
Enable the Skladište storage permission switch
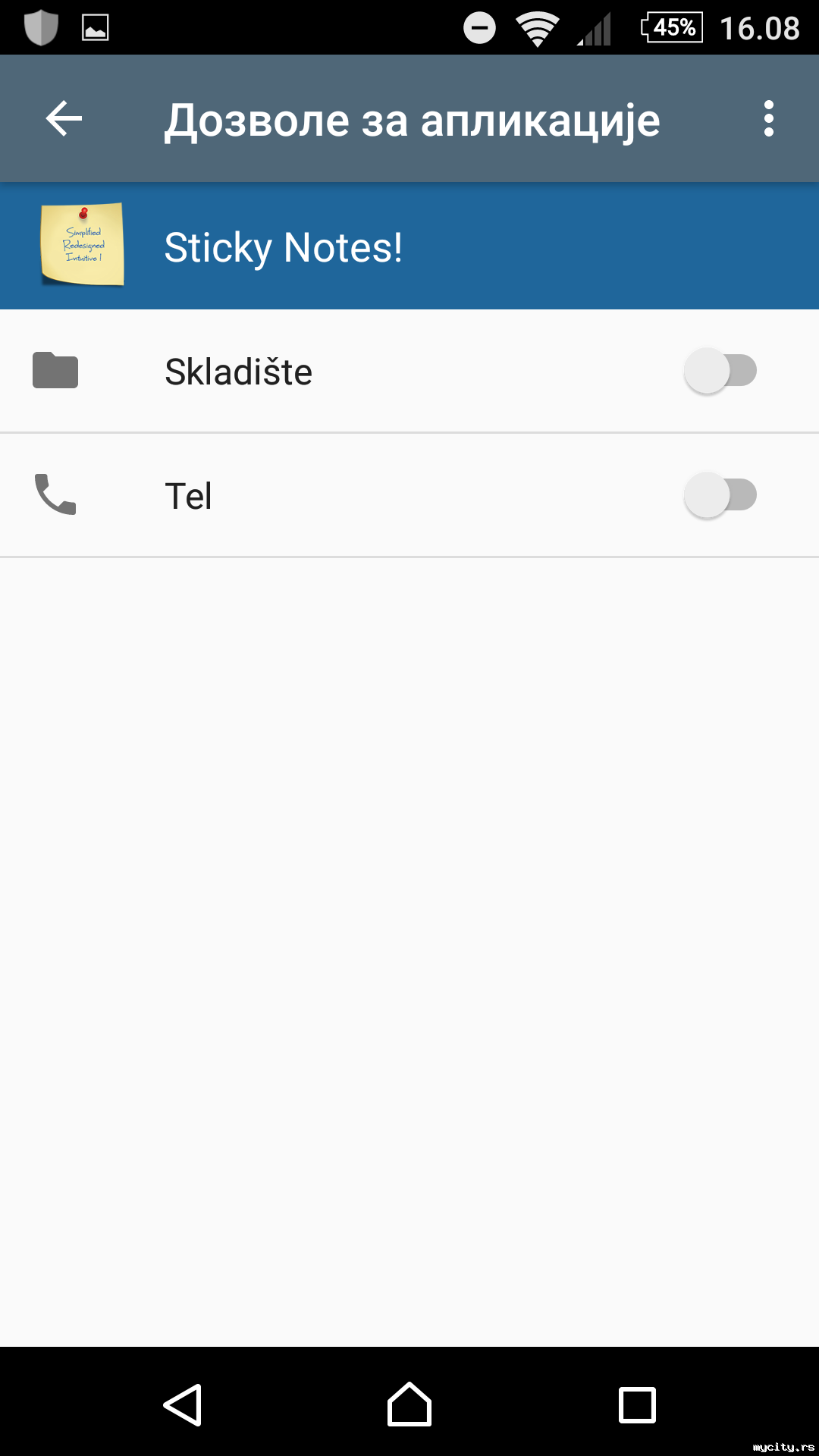tap(720, 371)
